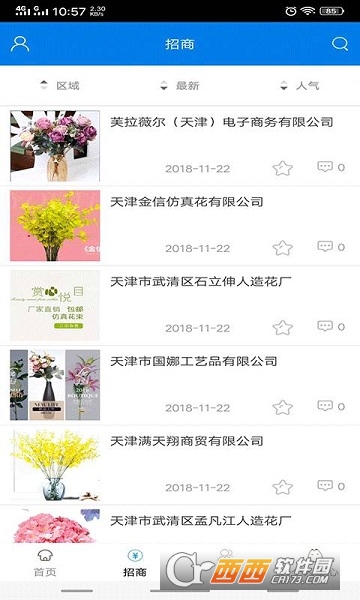This screenshot has height=600, width=360.
Task: Open the user profile icon
Action: [20, 44]
